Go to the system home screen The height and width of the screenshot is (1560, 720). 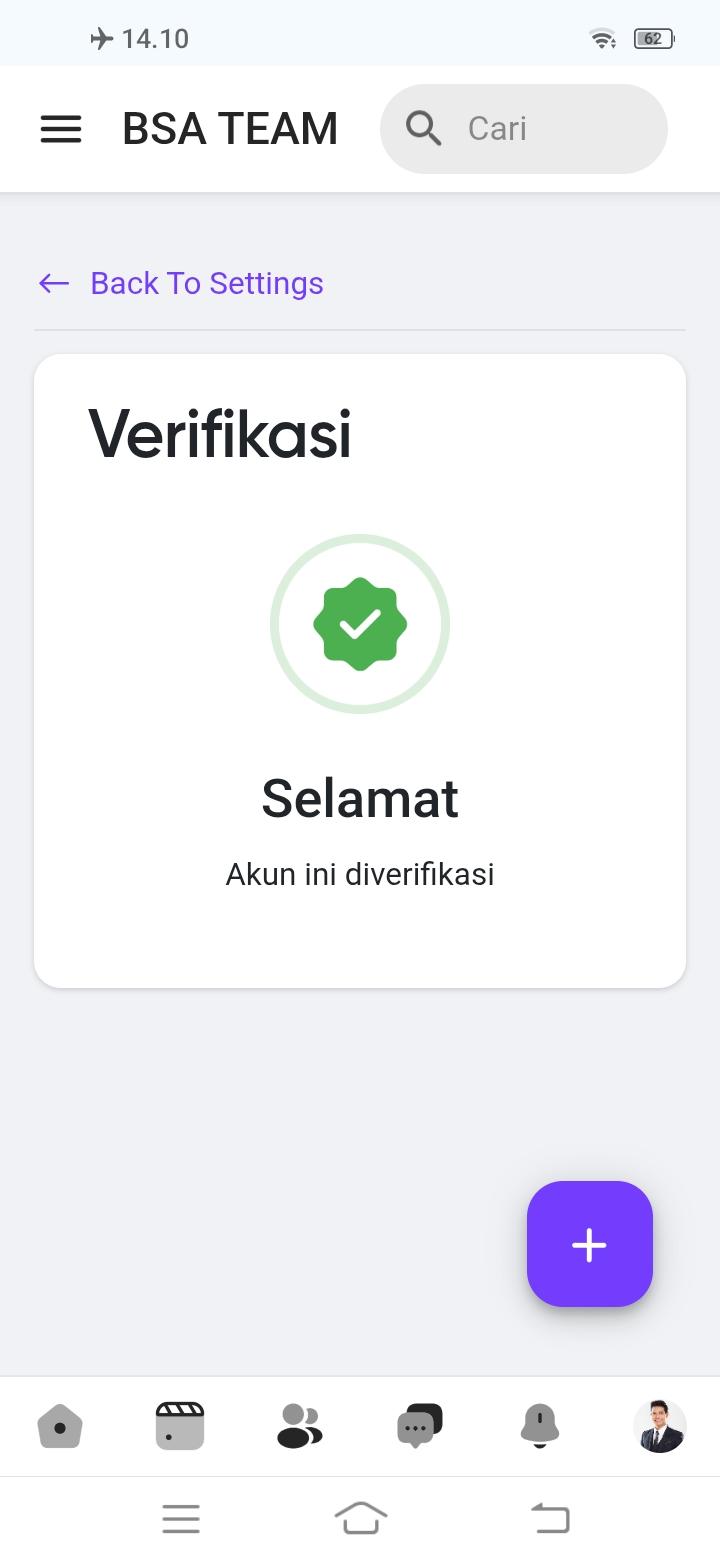tap(360, 1519)
